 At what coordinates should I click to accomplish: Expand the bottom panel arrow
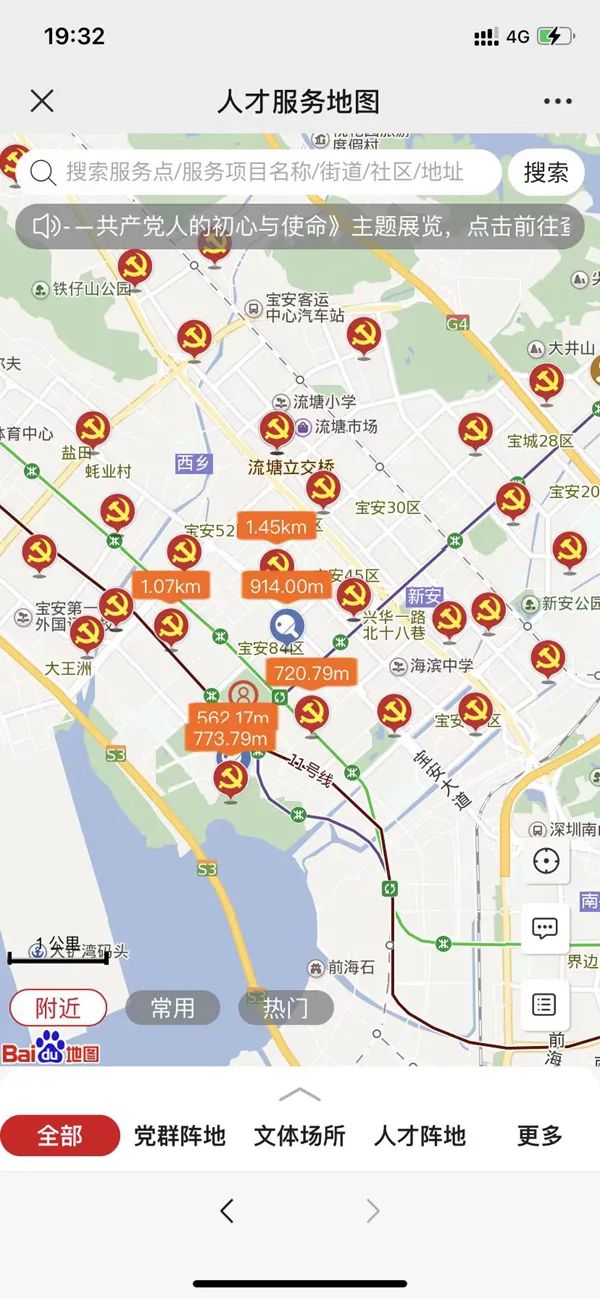[x=300, y=1094]
